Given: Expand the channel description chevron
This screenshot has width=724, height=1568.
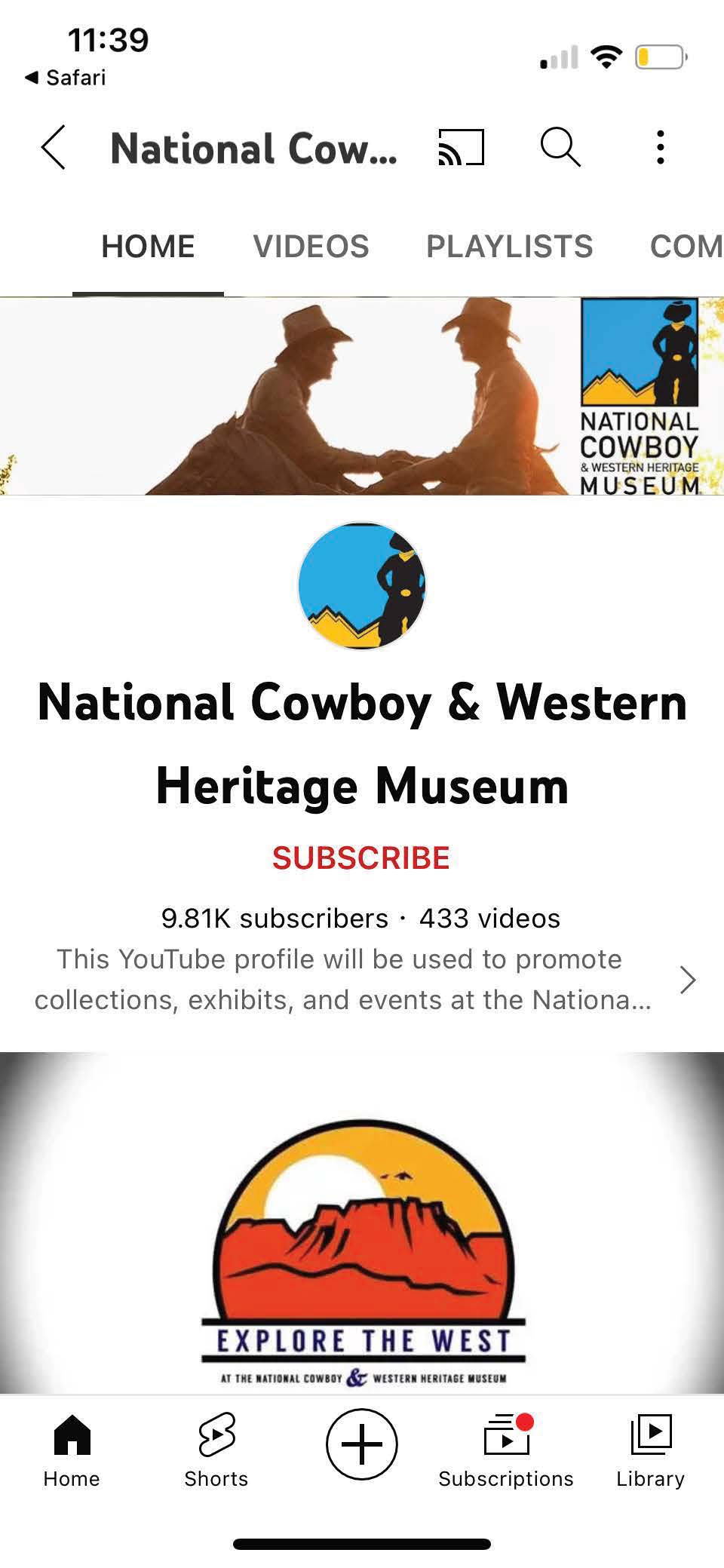Looking at the screenshot, I should coord(687,980).
